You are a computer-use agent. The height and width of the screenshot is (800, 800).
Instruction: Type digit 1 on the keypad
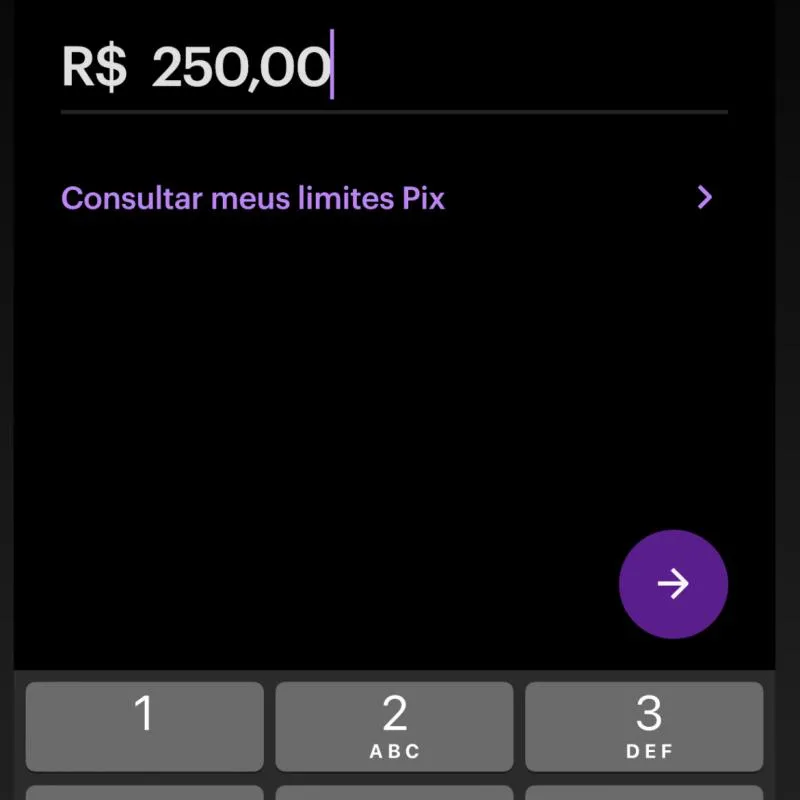(x=145, y=726)
